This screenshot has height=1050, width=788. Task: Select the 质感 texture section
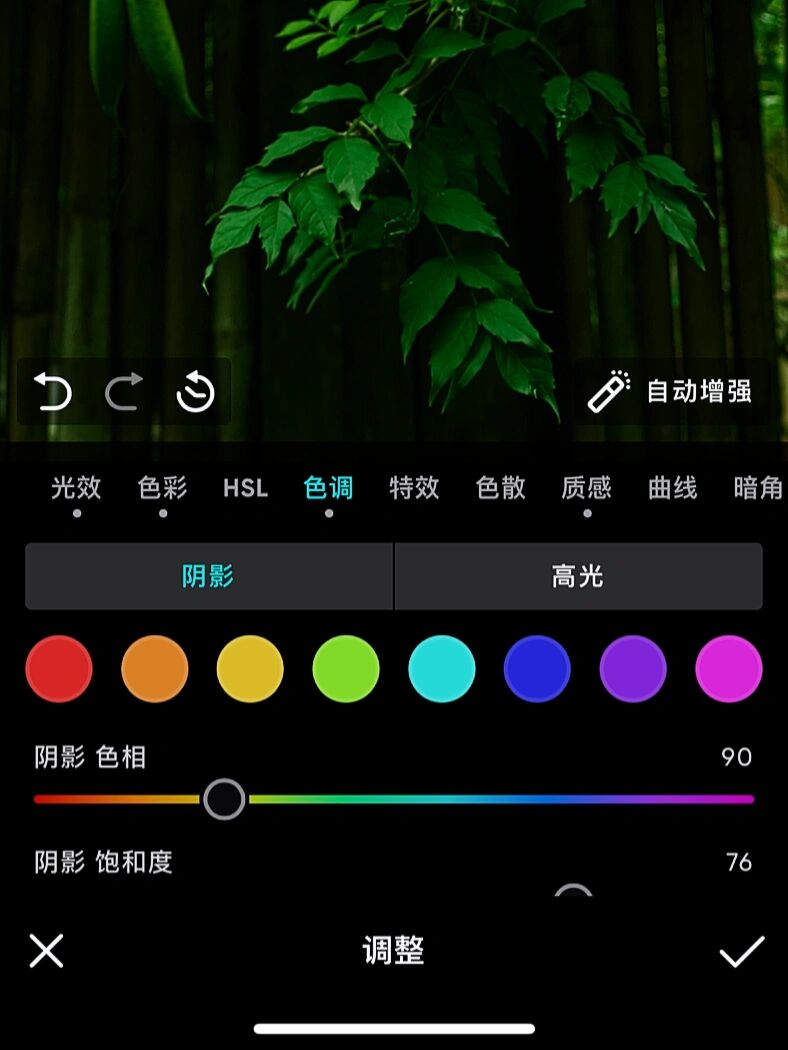click(x=586, y=489)
